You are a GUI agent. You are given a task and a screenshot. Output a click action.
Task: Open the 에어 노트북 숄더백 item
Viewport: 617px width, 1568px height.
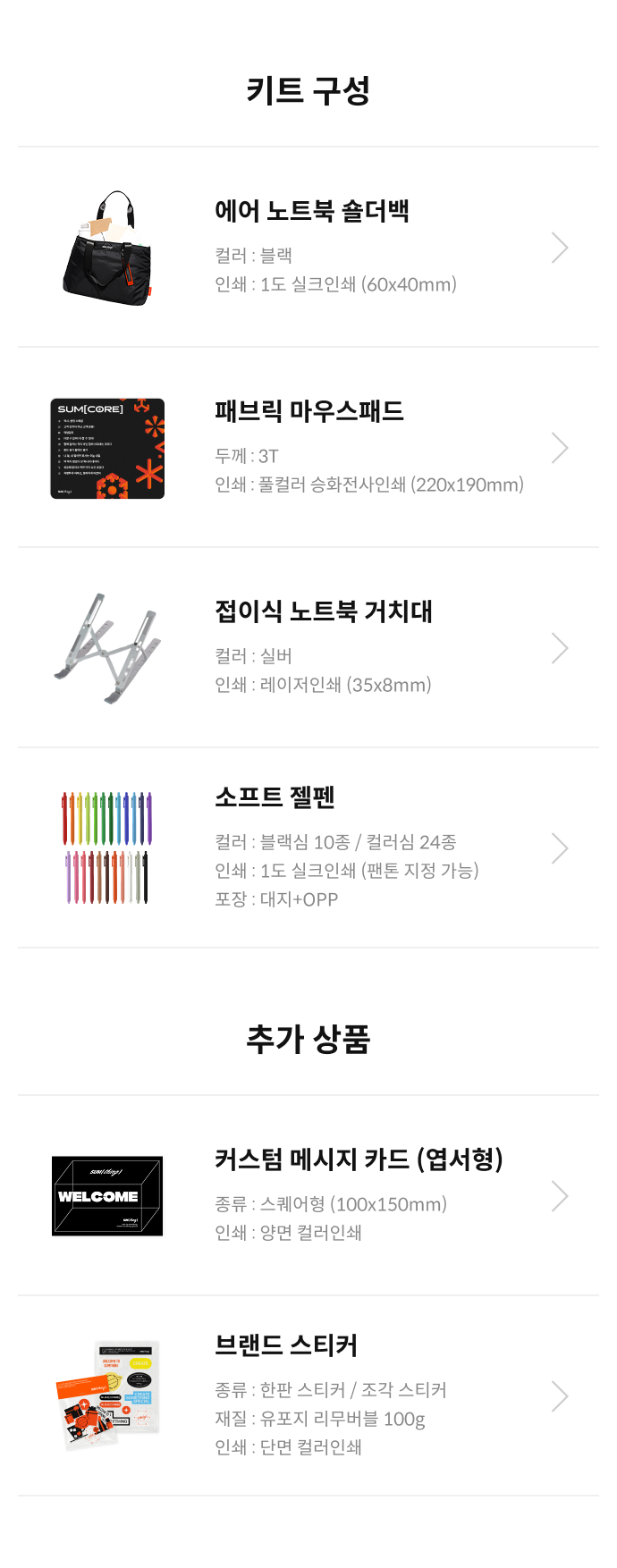coord(311,212)
